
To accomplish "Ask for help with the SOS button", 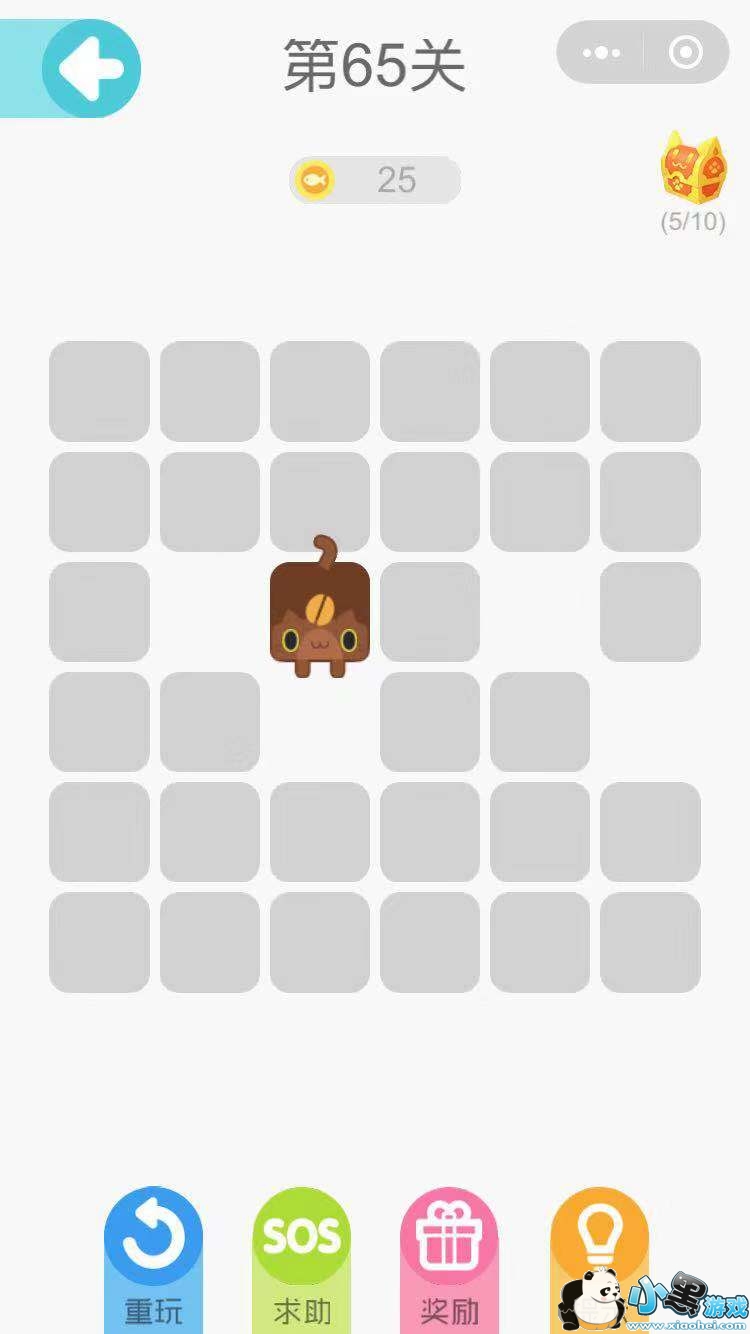I will click(x=301, y=1259).
